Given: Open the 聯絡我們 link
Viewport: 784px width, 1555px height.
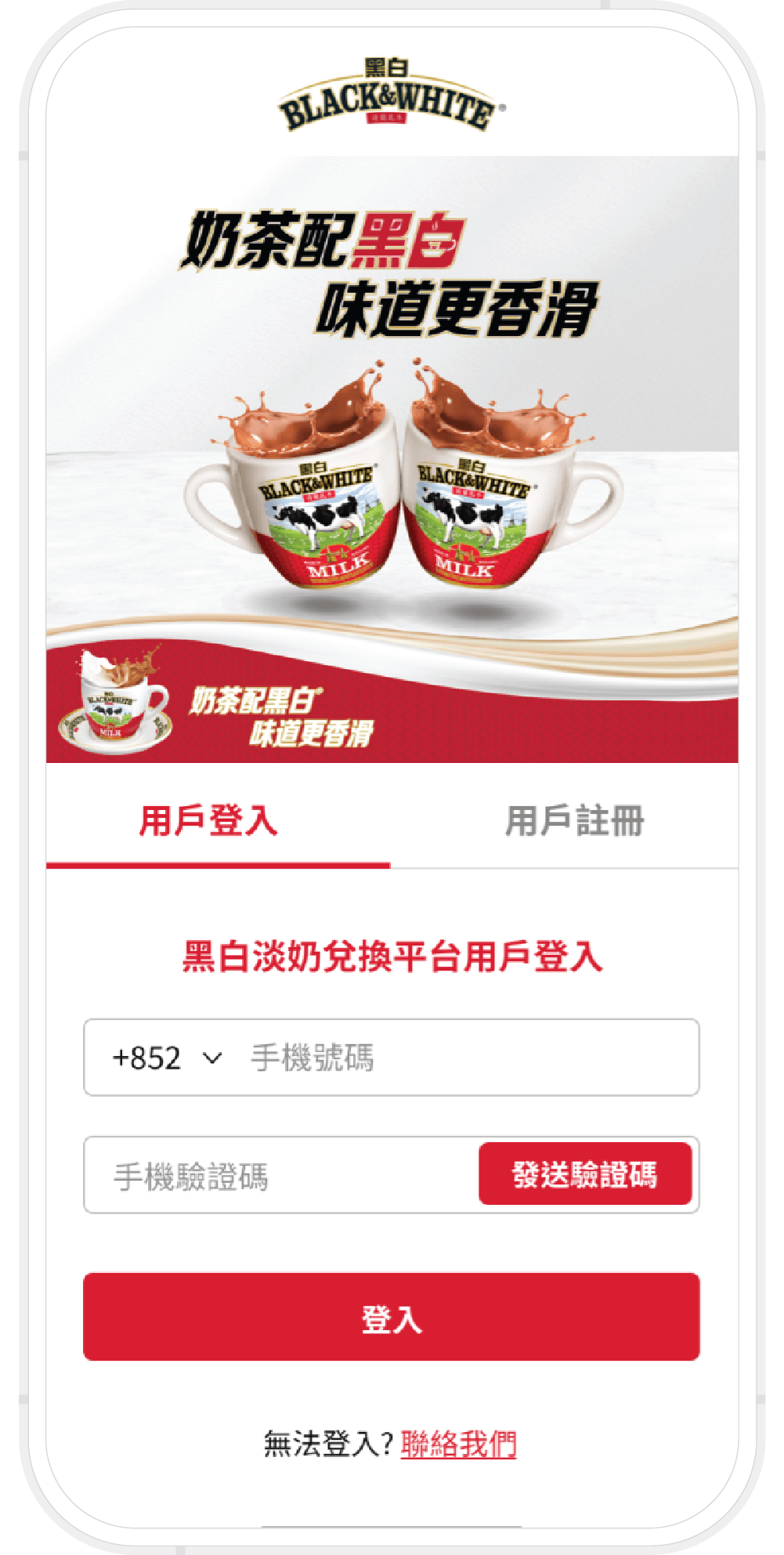Looking at the screenshot, I should [458, 1444].
